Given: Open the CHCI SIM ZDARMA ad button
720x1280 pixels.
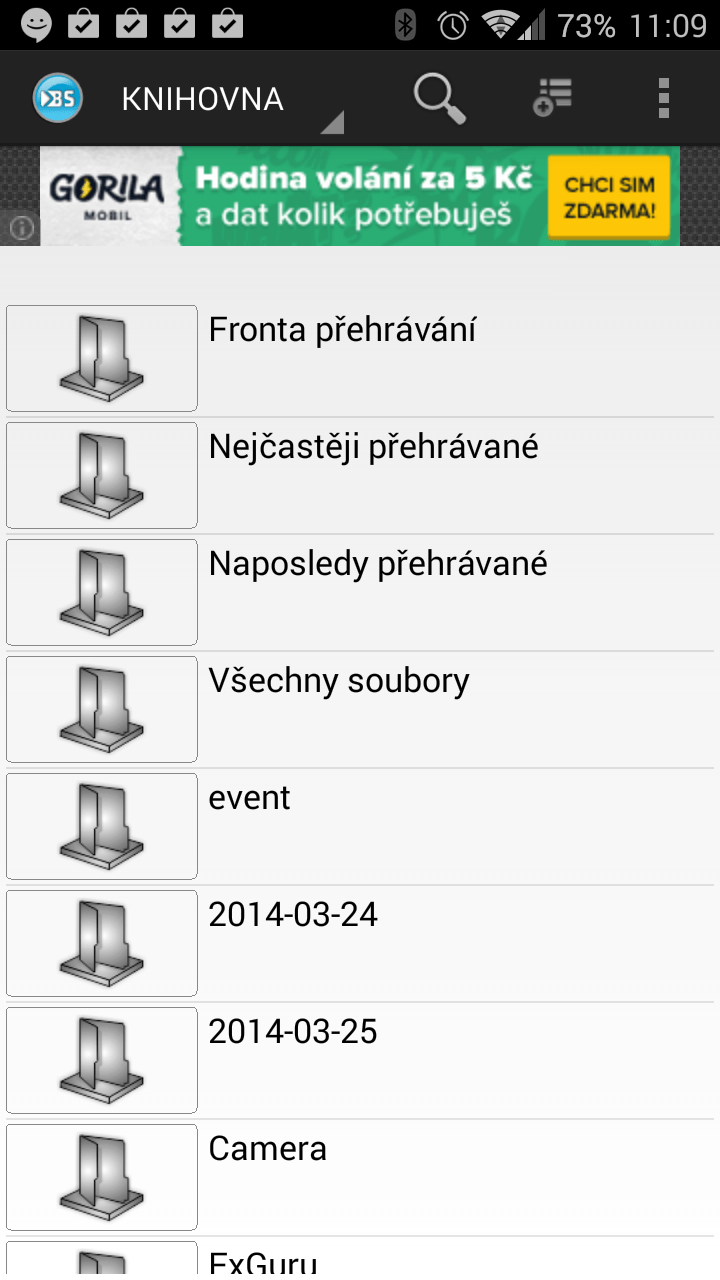Looking at the screenshot, I should tap(609, 197).
